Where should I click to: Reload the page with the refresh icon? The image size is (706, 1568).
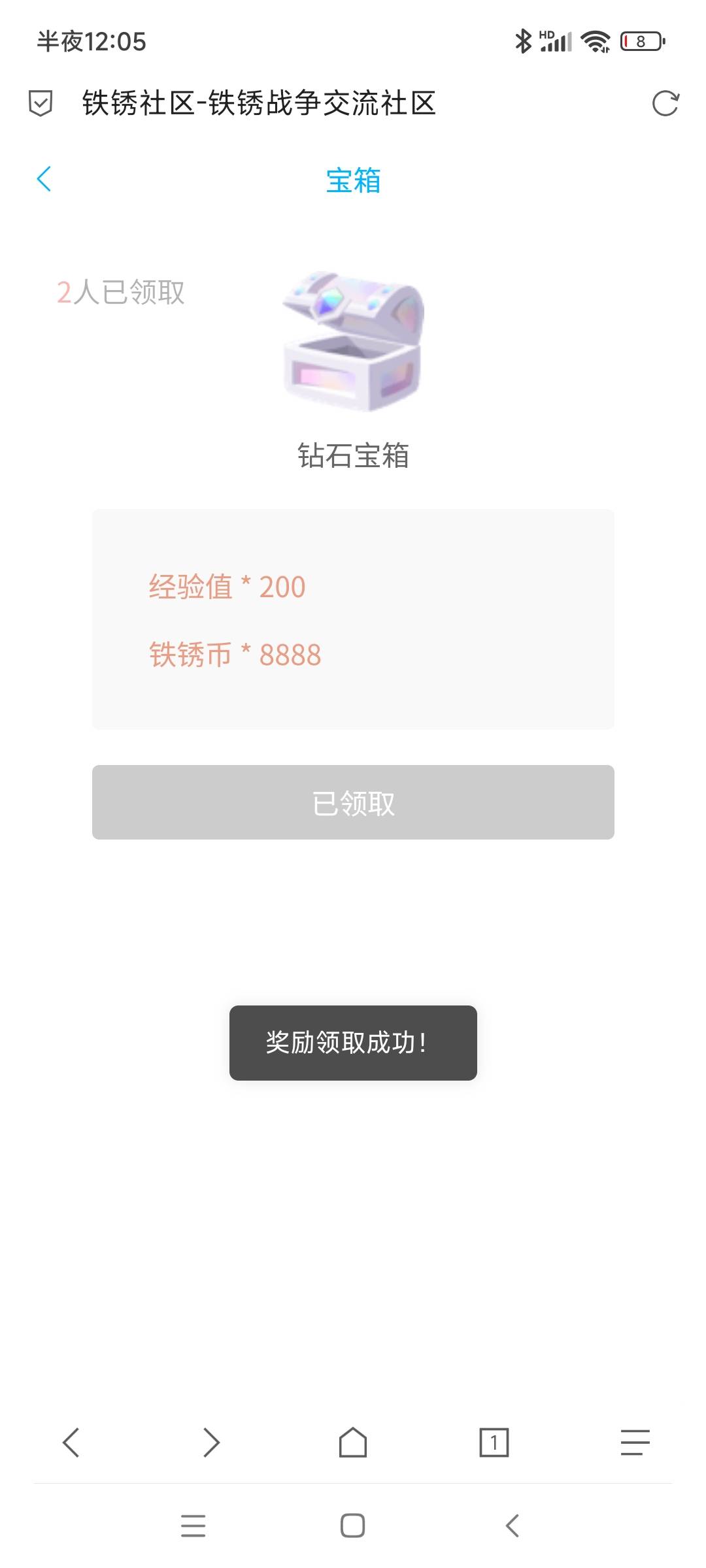click(x=665, y=103)
